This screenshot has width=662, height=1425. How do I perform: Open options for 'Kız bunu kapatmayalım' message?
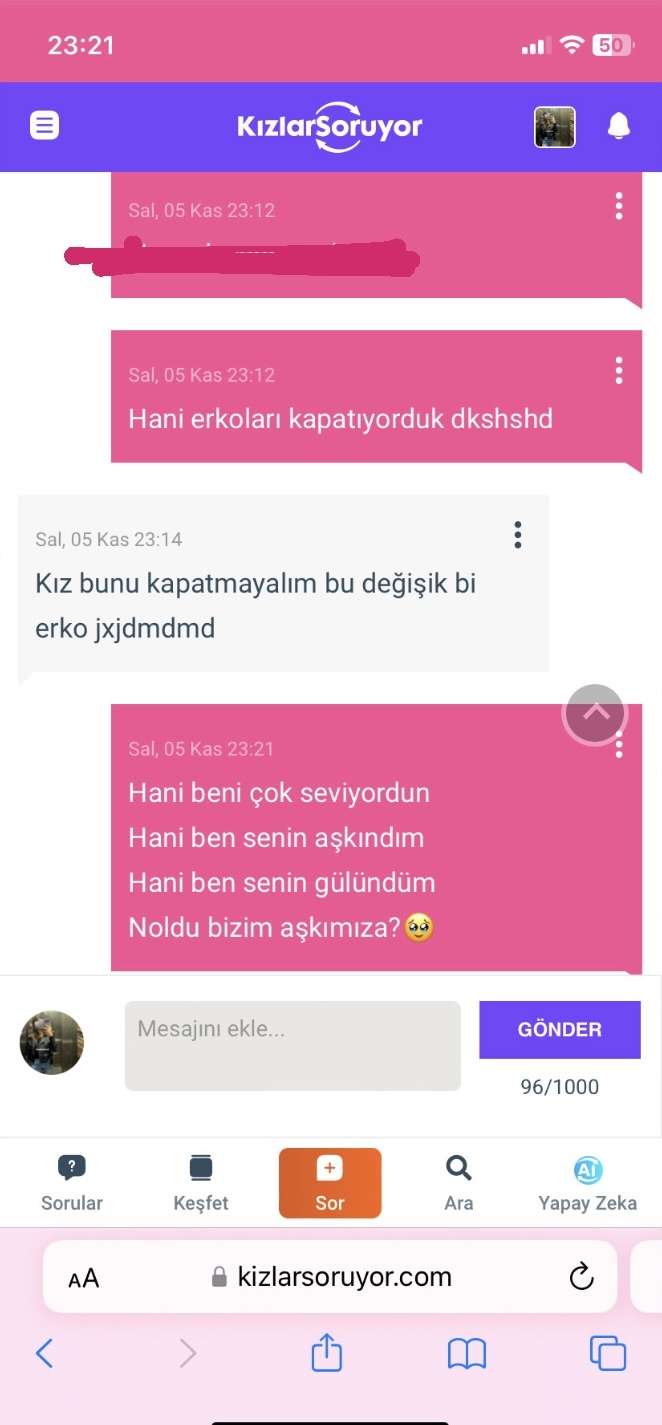518,535
